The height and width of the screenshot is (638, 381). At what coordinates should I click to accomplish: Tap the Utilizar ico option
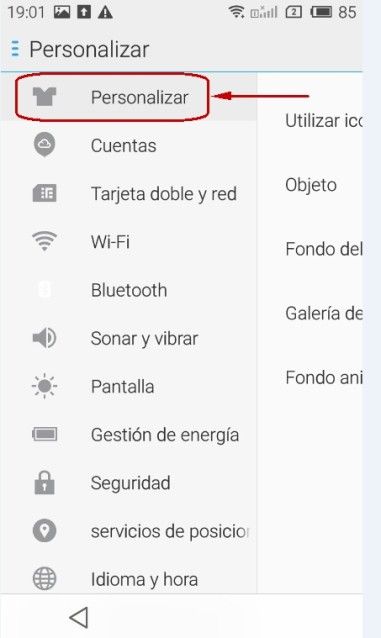(310, 120)
